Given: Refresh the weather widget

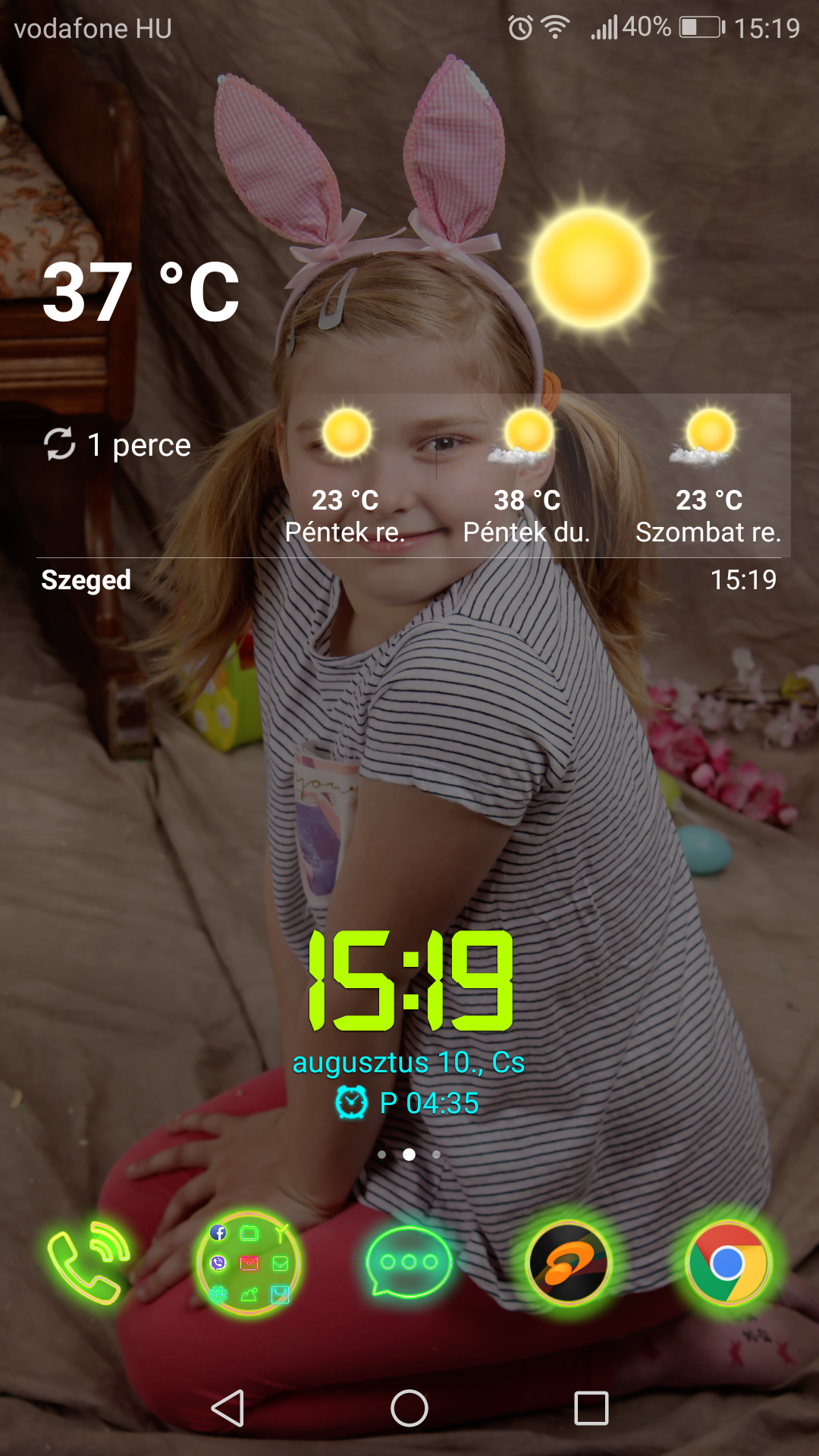Looking at the screenshot, I should click(x=59, y=444).
